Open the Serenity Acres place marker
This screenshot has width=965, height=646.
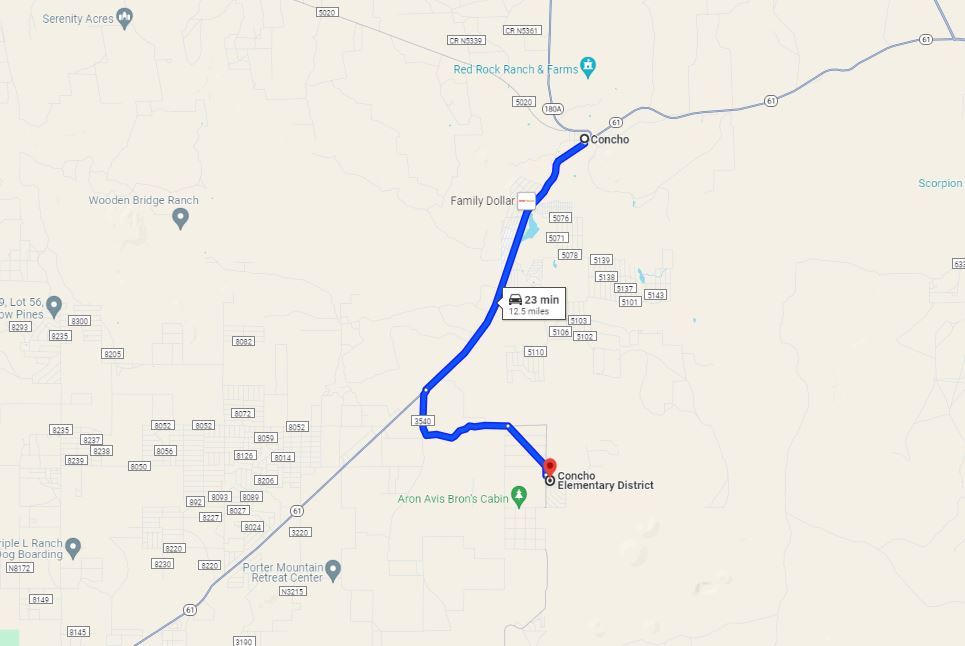[x=125, y=17]
